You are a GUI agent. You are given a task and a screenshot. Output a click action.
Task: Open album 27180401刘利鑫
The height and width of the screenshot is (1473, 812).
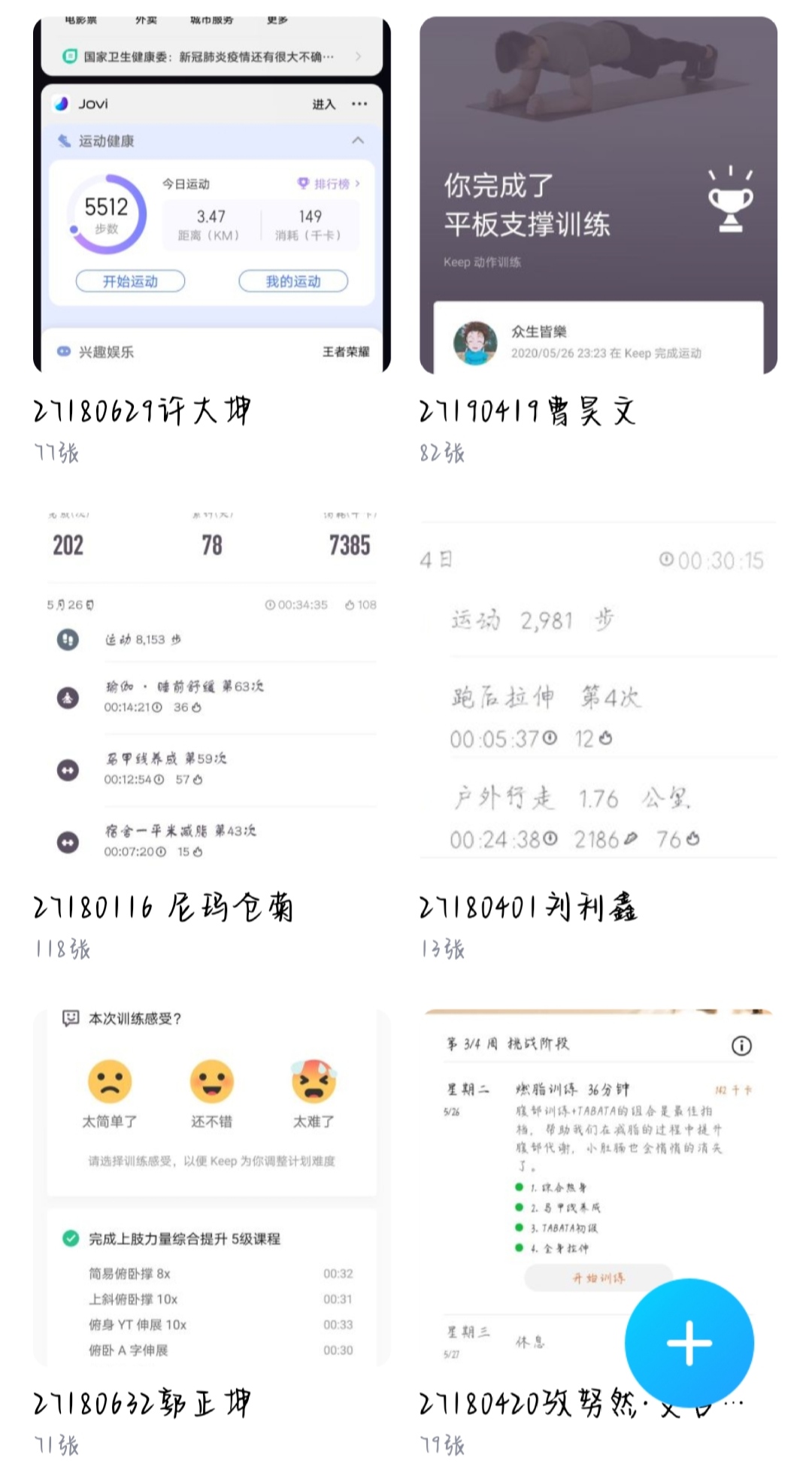pyautogui.click(x=598, y=688)
